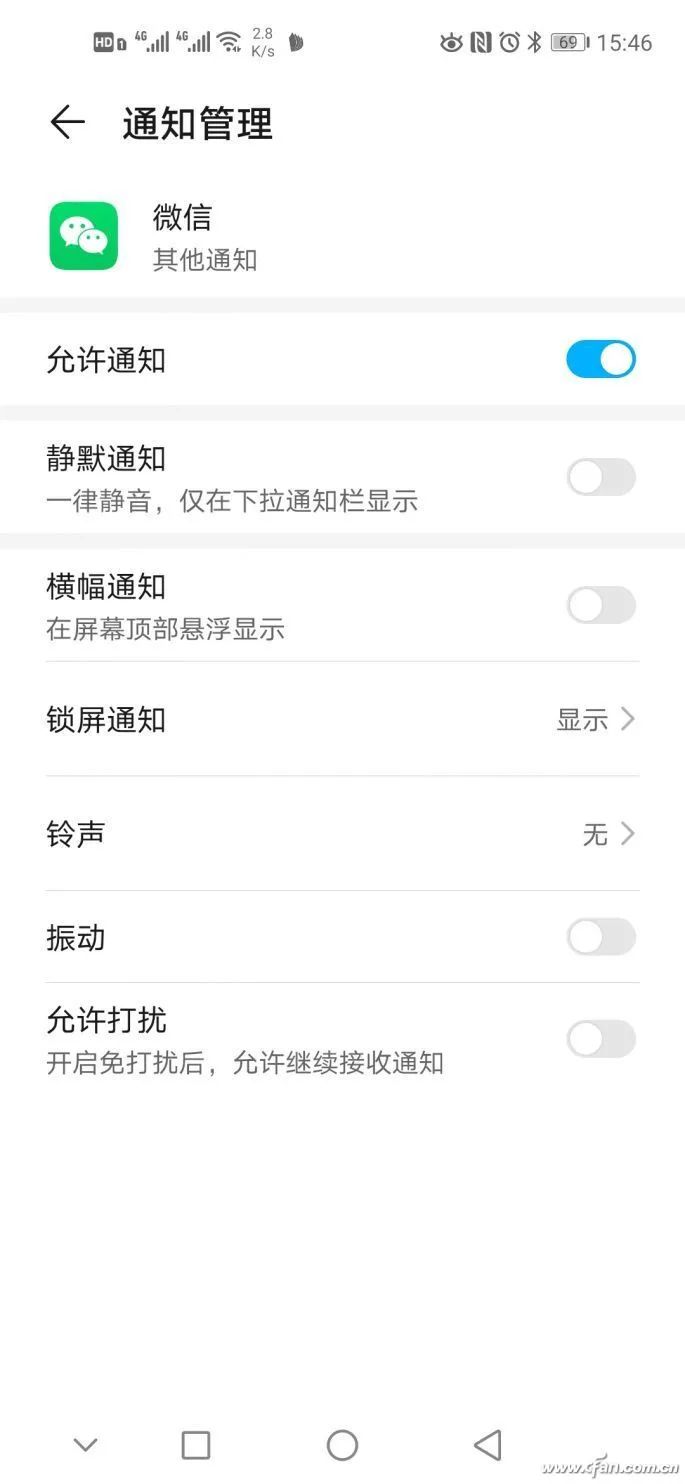Image resolution: width=685 pixels, height=1484 pixels.
Task: Turn on 横幅通知 banner switch
Action: point(600,605)
